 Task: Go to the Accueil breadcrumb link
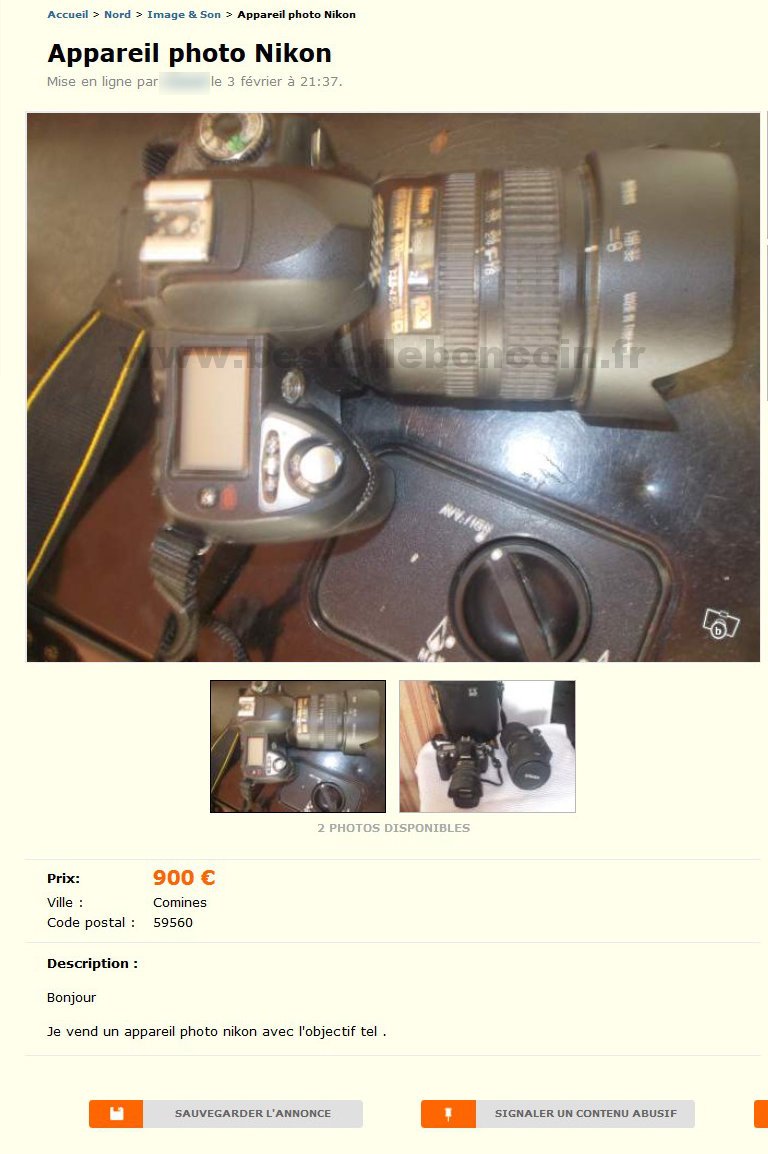tap(67, 15)
